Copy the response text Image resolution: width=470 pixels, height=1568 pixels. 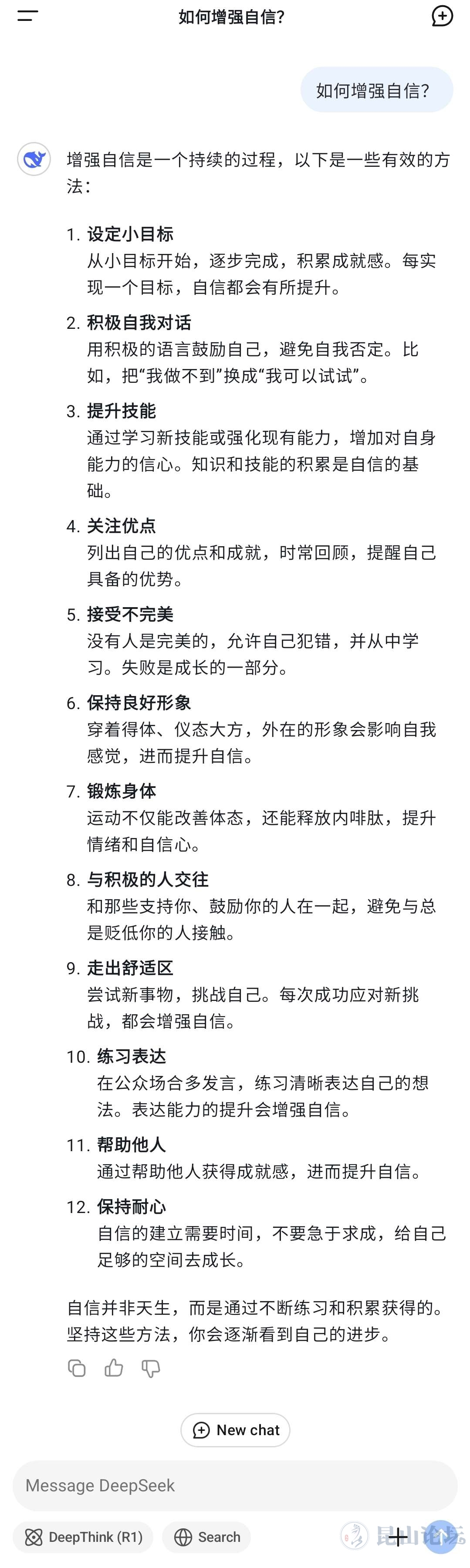click(x=77, y=1368)
